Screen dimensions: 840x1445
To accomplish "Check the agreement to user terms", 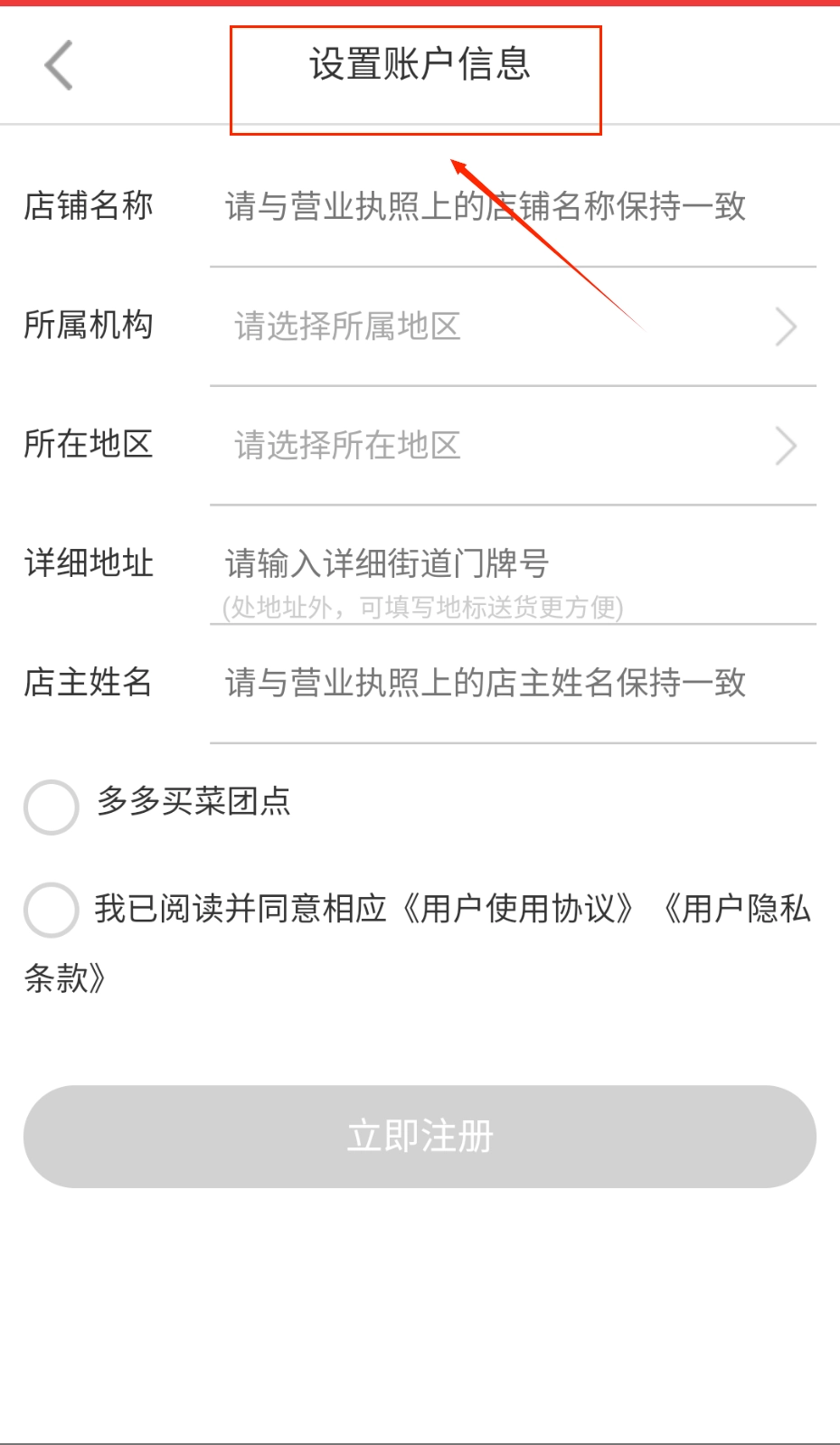I will coord(52,910).
